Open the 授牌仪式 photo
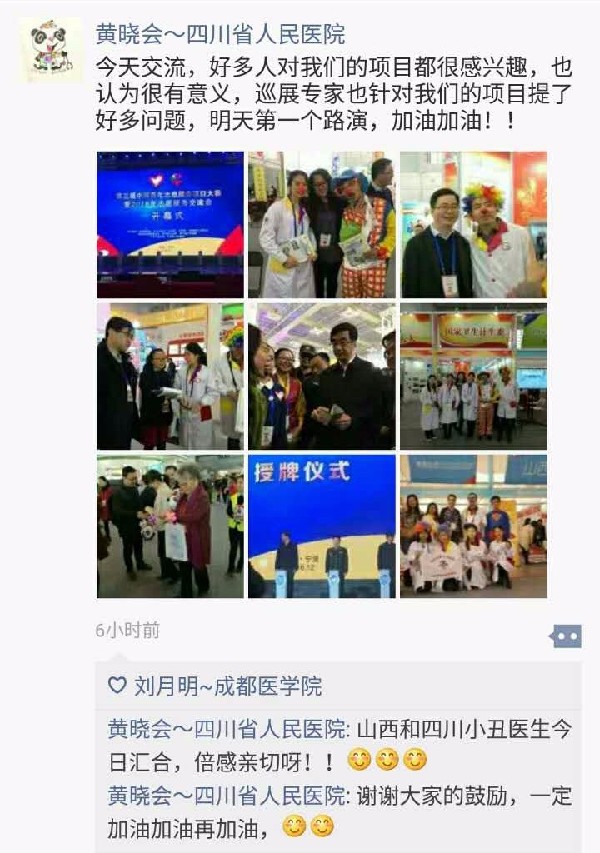The width and height of the screenshot is (600, 853). [321, 526]
